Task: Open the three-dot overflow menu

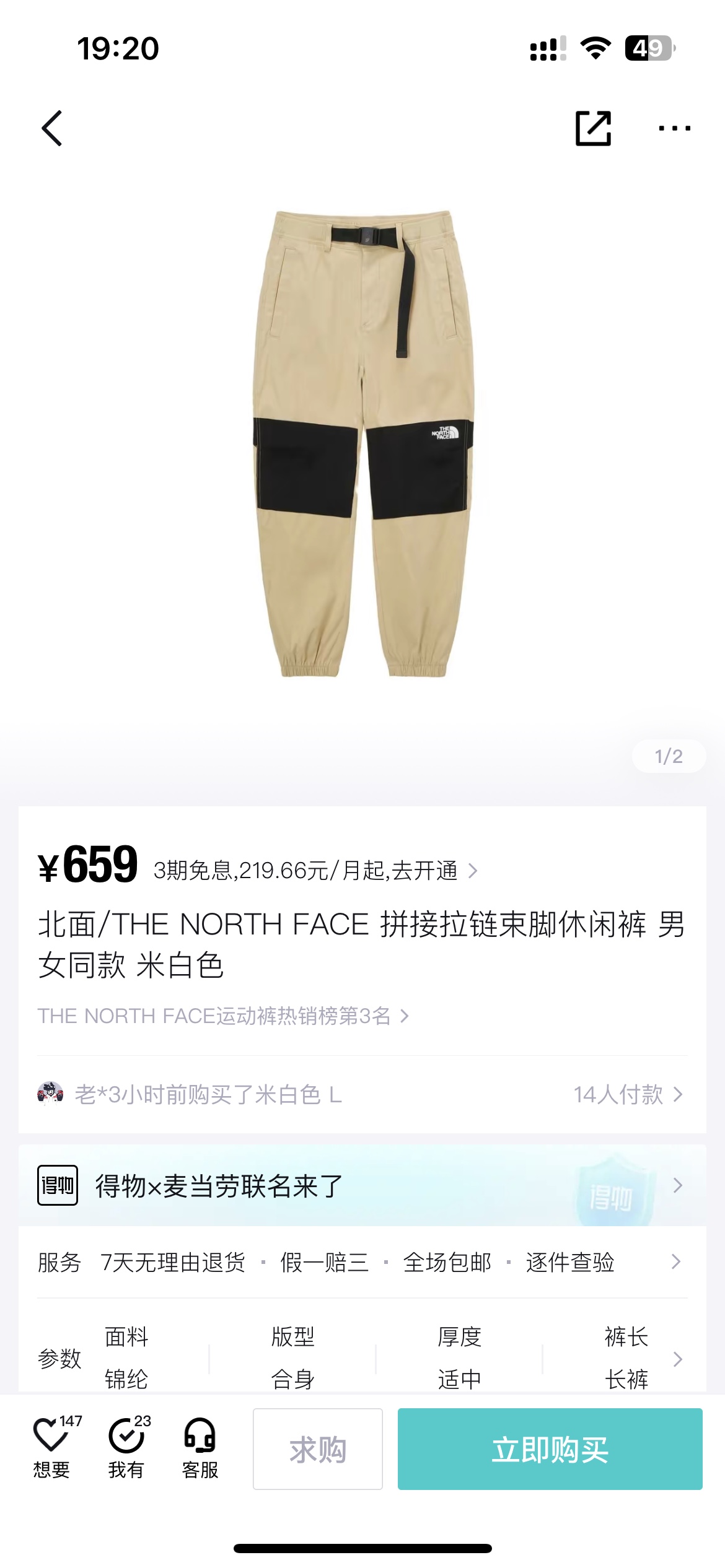Action: coord(674,128)
